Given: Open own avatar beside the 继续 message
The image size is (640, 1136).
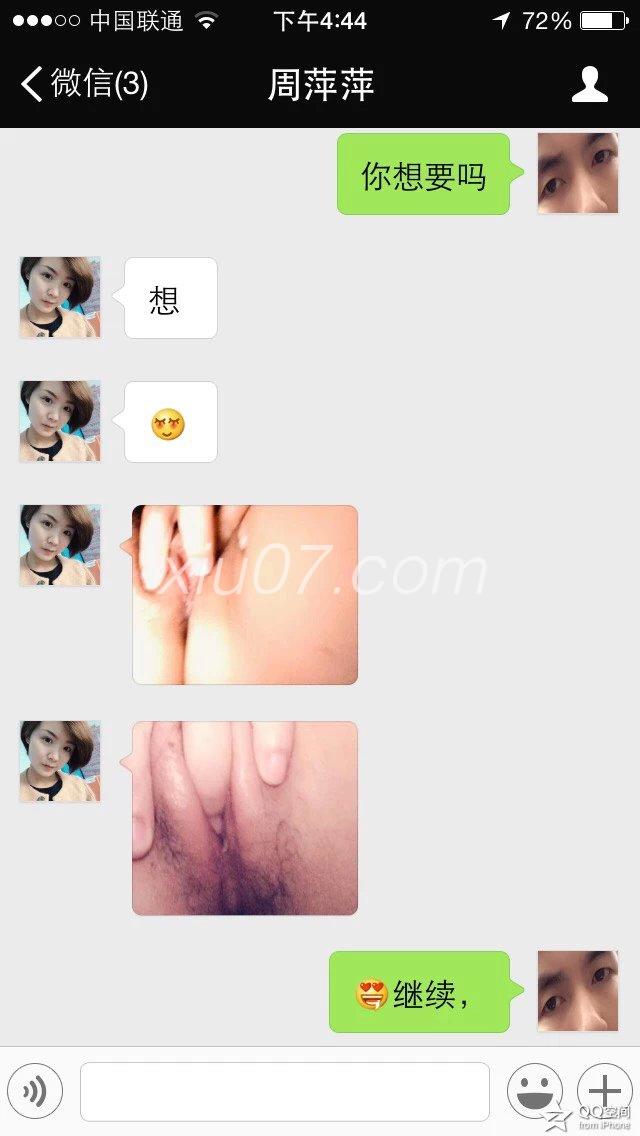Looking at the screenshot, I should (578, 991).
